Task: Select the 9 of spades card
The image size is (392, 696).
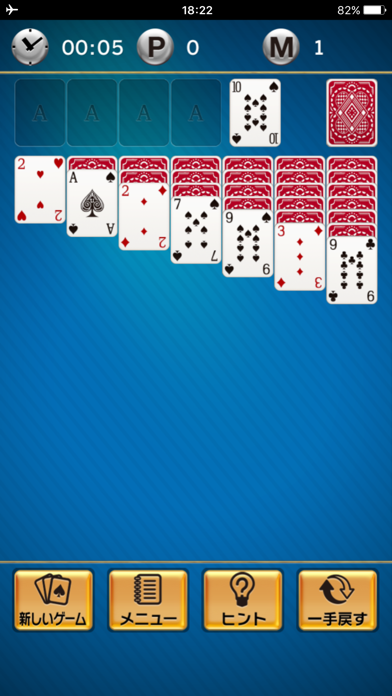Action: point(248,243)
